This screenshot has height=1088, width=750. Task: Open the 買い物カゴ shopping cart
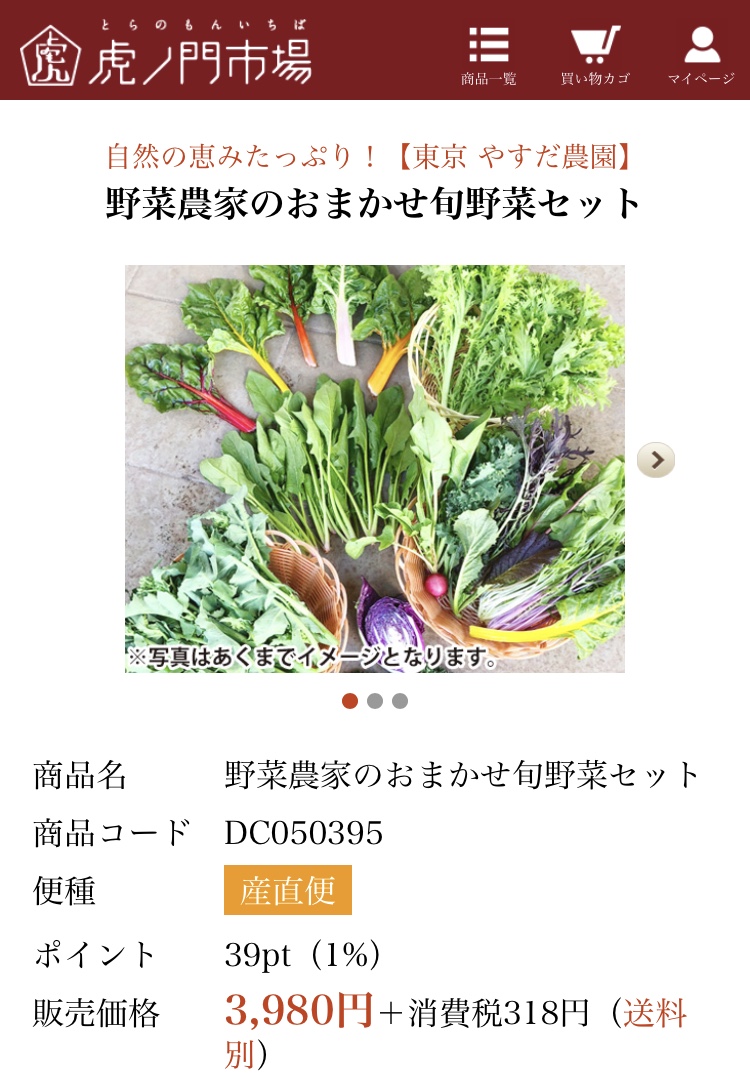[595, 54]
